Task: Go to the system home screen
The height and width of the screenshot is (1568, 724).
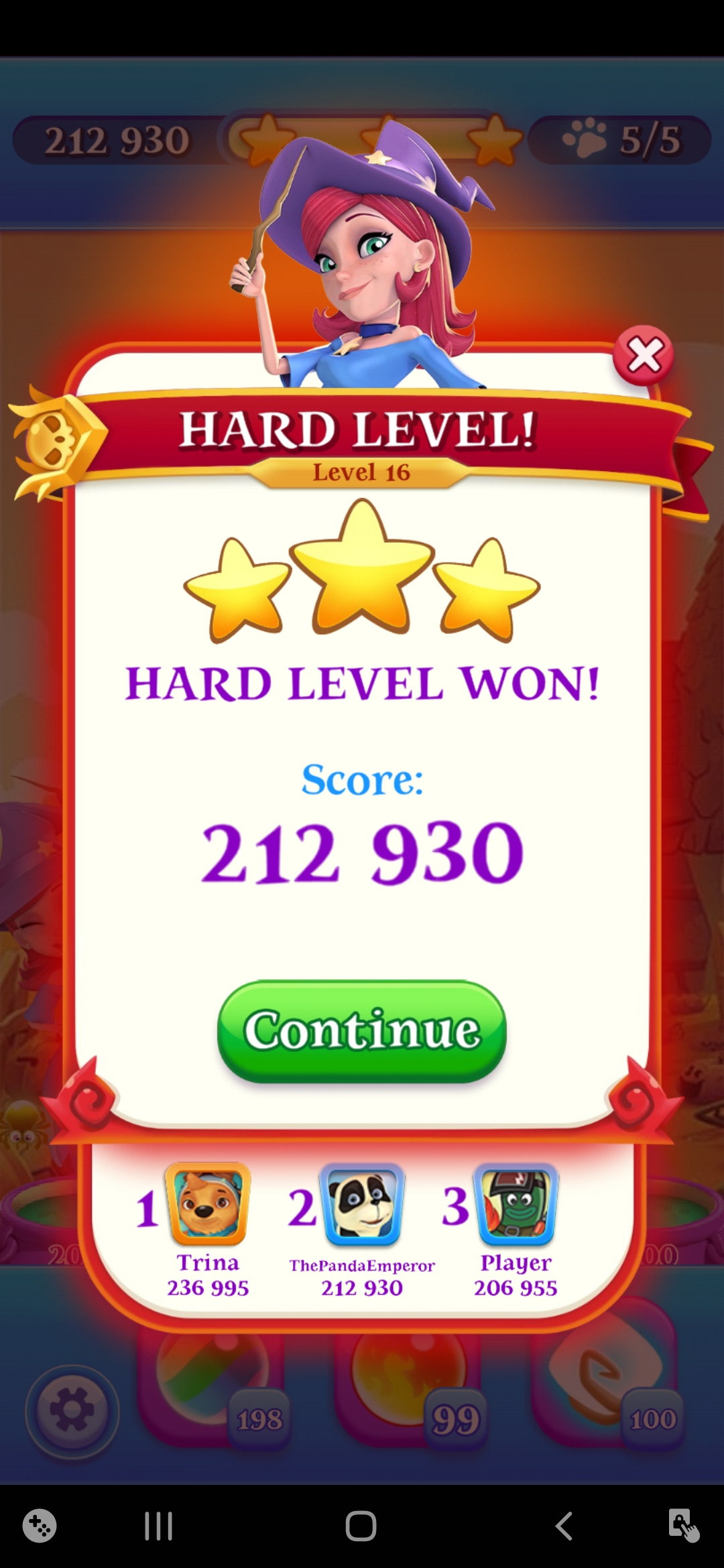Action: pyautogui.click(x=361, y=1526)
